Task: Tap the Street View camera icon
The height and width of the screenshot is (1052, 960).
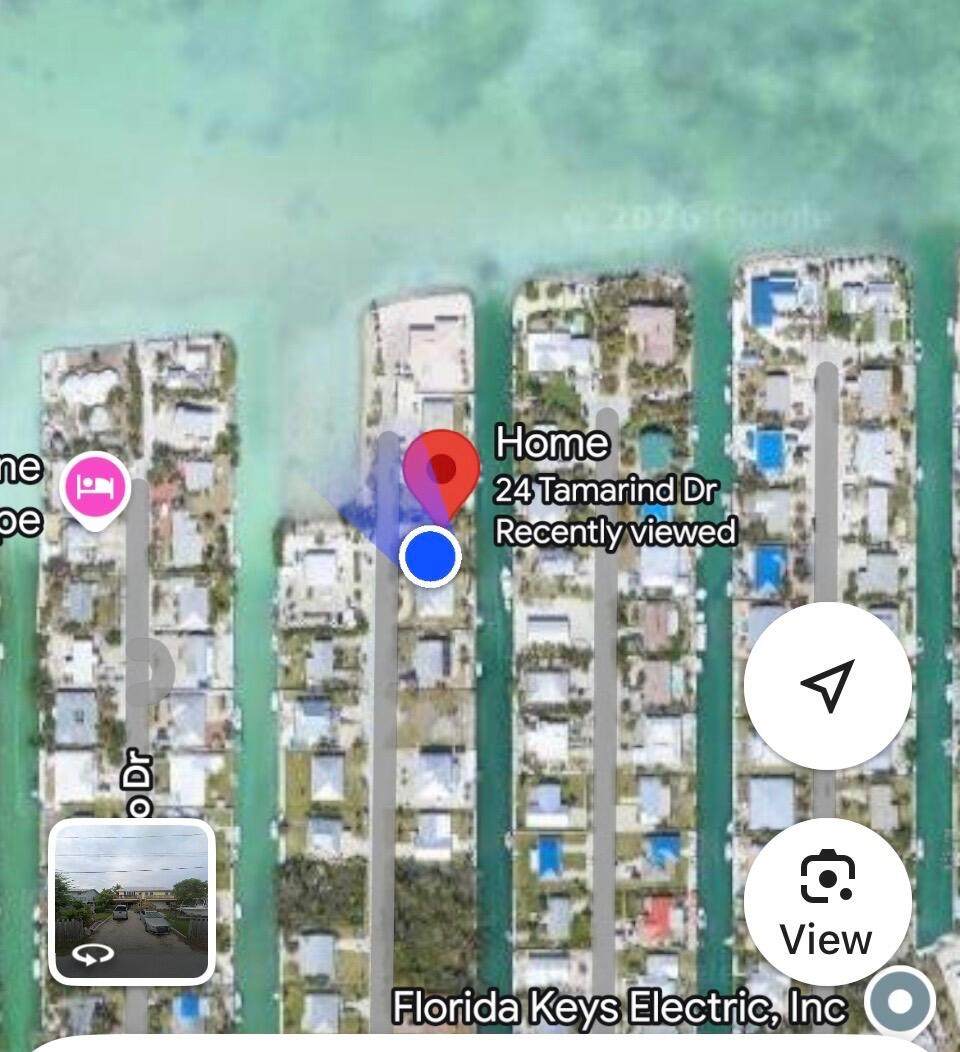Action: (x=826, y=877)
